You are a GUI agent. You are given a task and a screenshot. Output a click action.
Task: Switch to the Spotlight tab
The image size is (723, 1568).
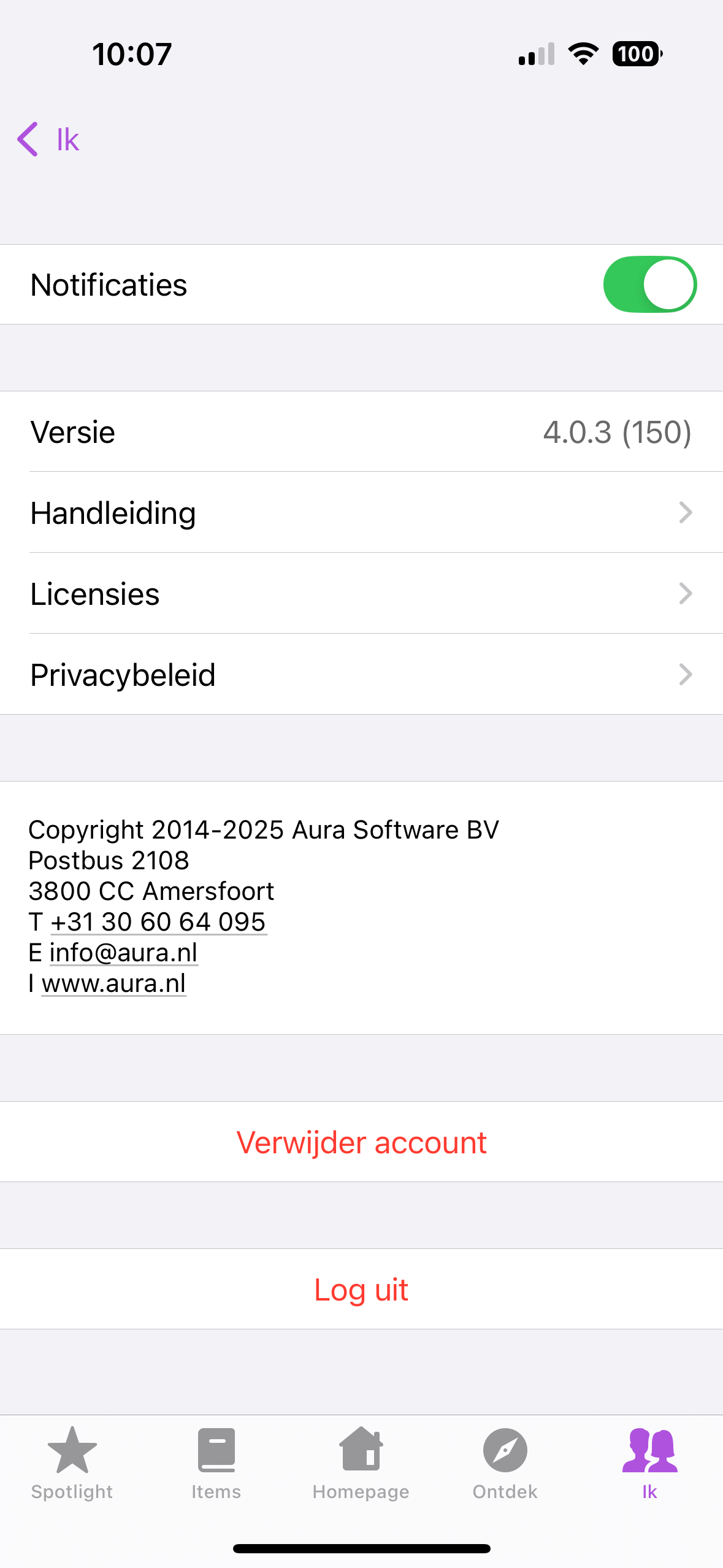pos(72,1462)
